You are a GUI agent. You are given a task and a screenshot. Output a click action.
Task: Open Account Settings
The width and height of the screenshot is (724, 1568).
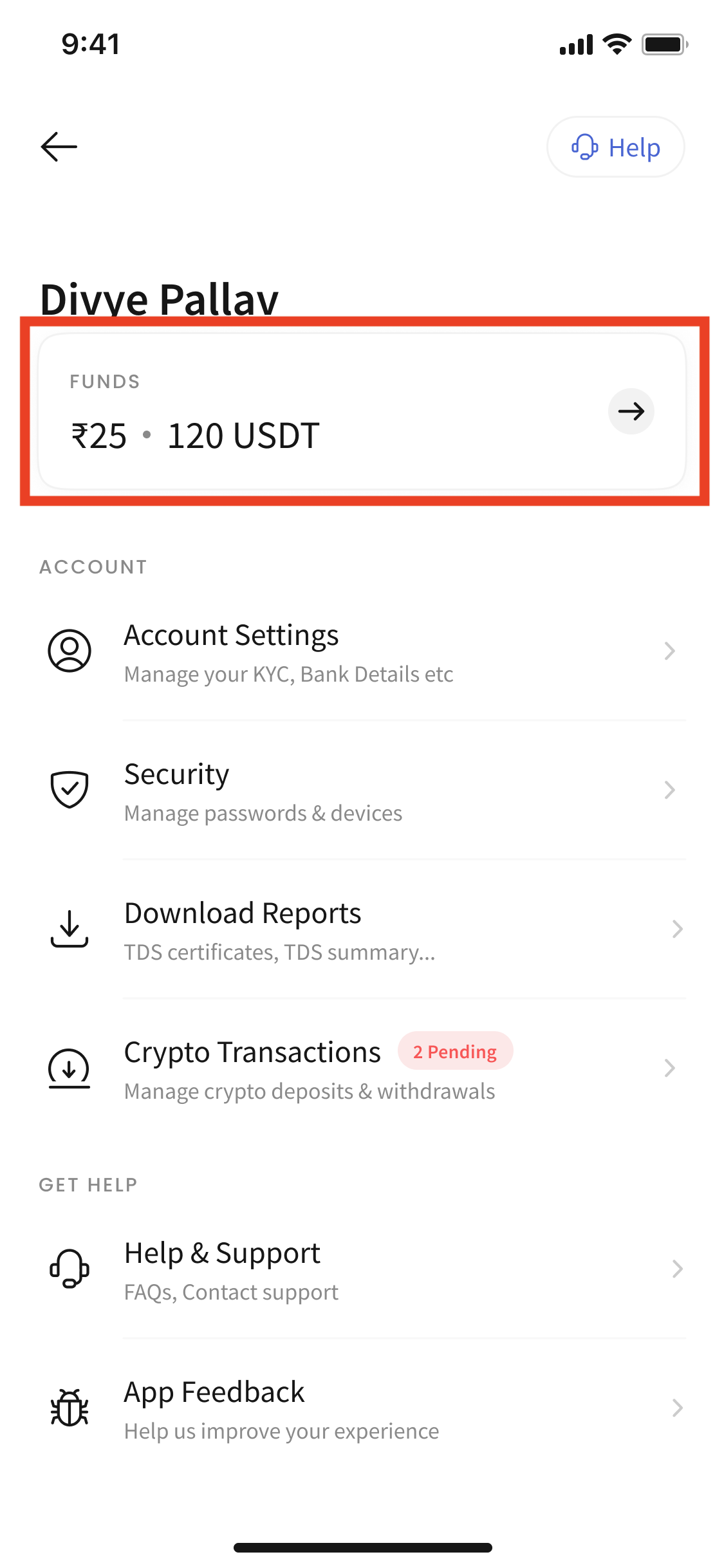pyautogui.click(x=362, y=651)
